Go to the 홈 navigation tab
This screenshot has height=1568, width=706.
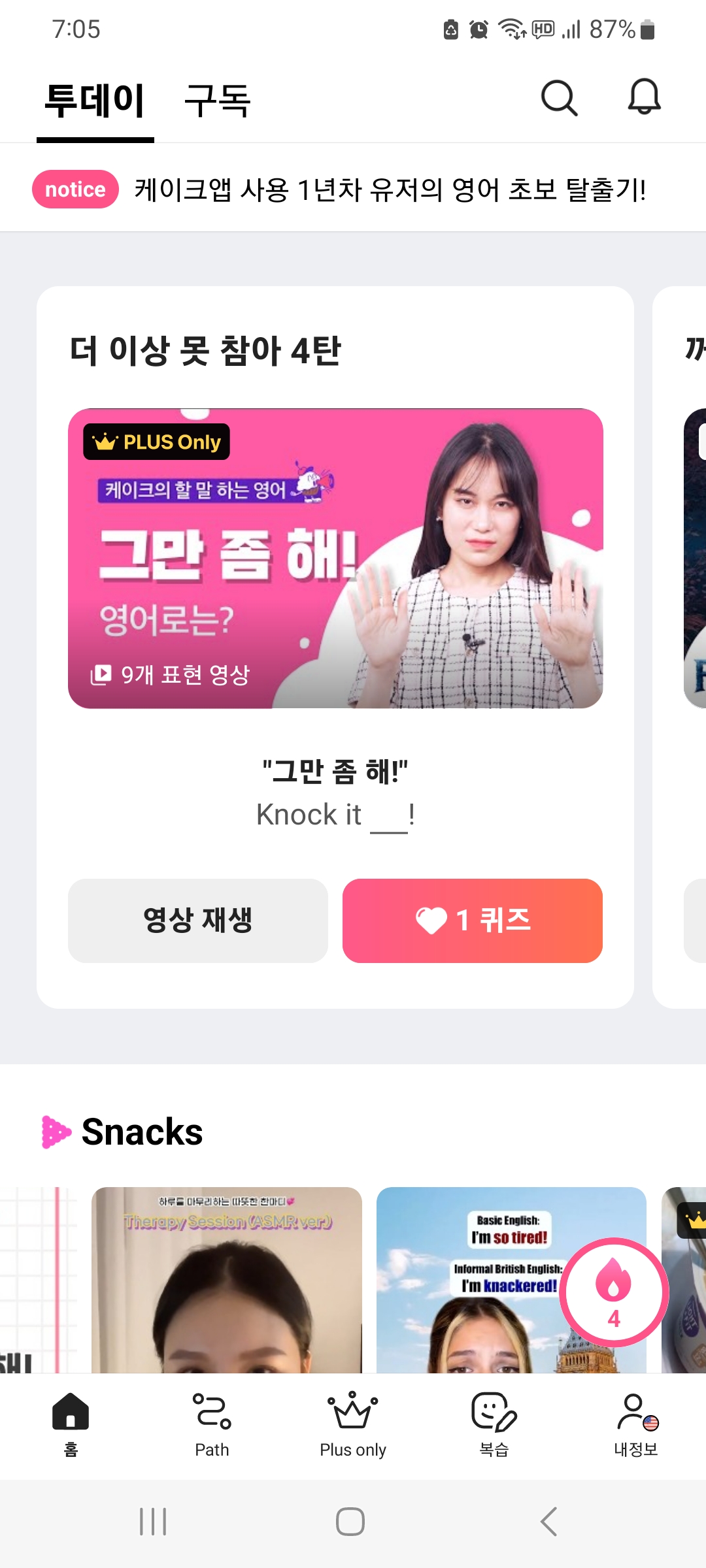(x=71, y=1426)
